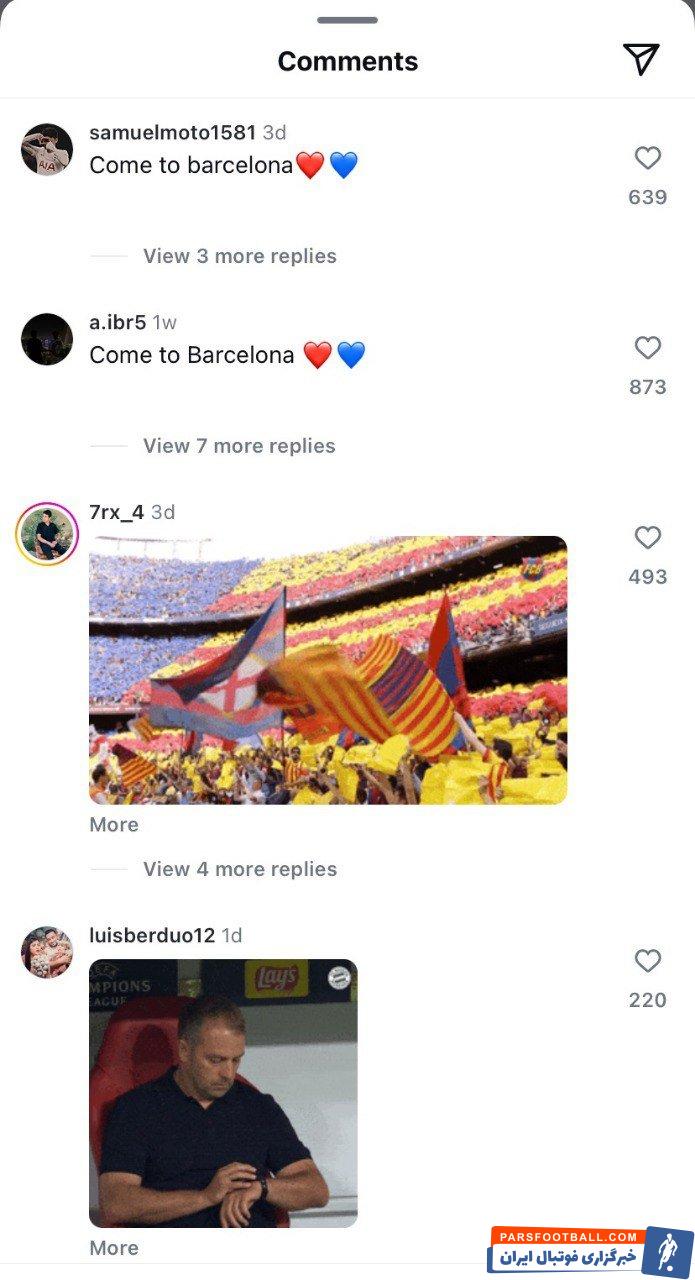
Task: Like a.ibr5's comment
Action: coord(648,348)
